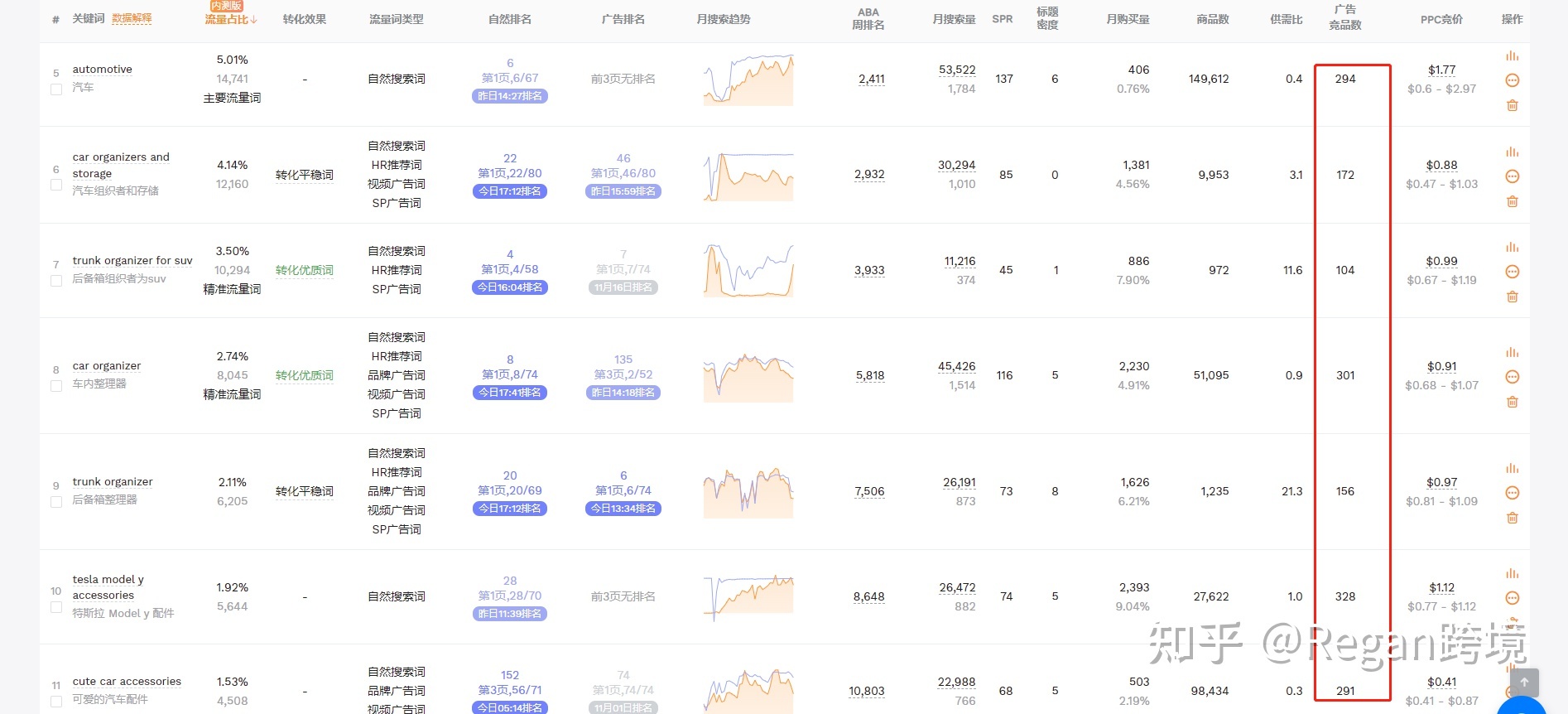Image resolution: width=1568 pixels, height=714 pixels.
Task: Open the automotive keyword link
Action: (x=102, y=70)
